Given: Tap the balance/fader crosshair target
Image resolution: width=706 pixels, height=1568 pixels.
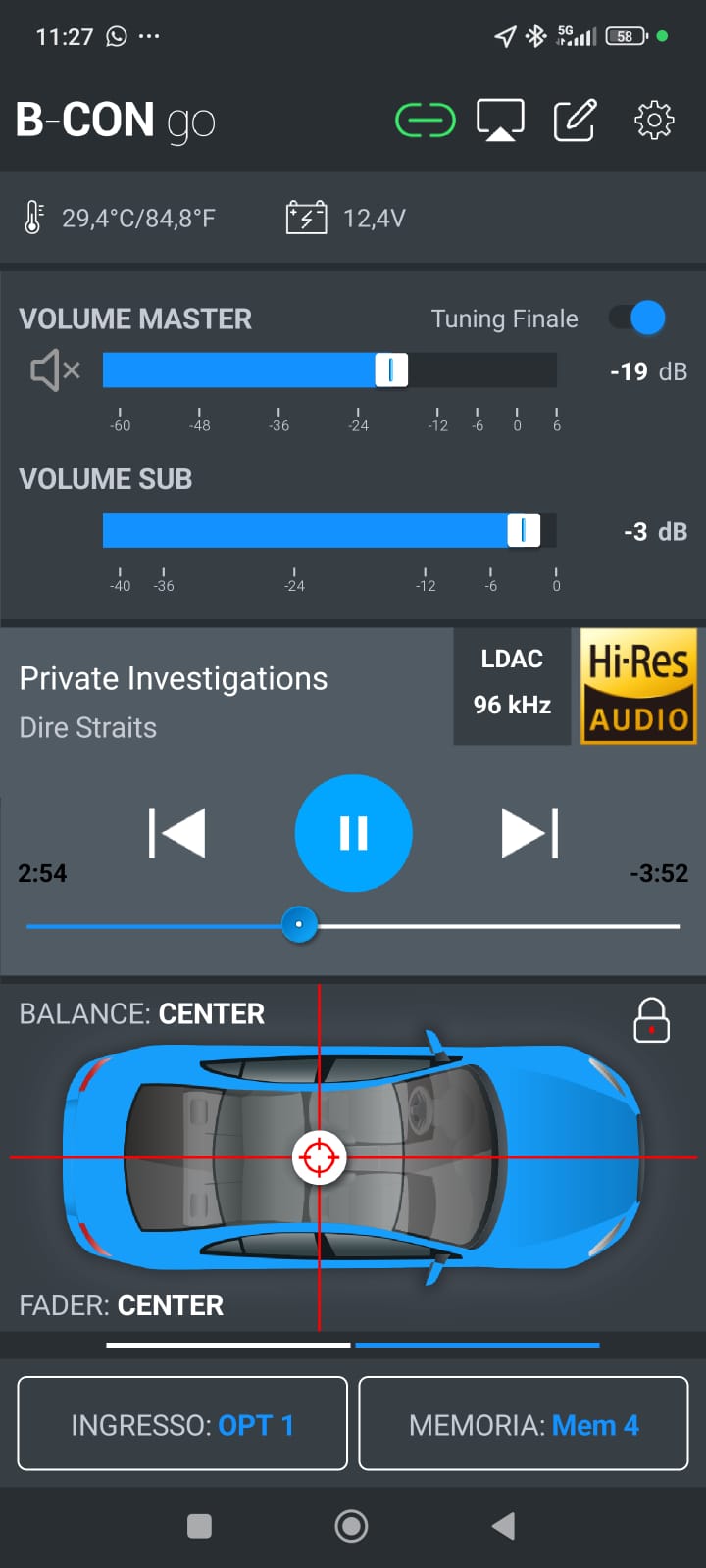Looking at the screenshot, I should coord(319,1157).
